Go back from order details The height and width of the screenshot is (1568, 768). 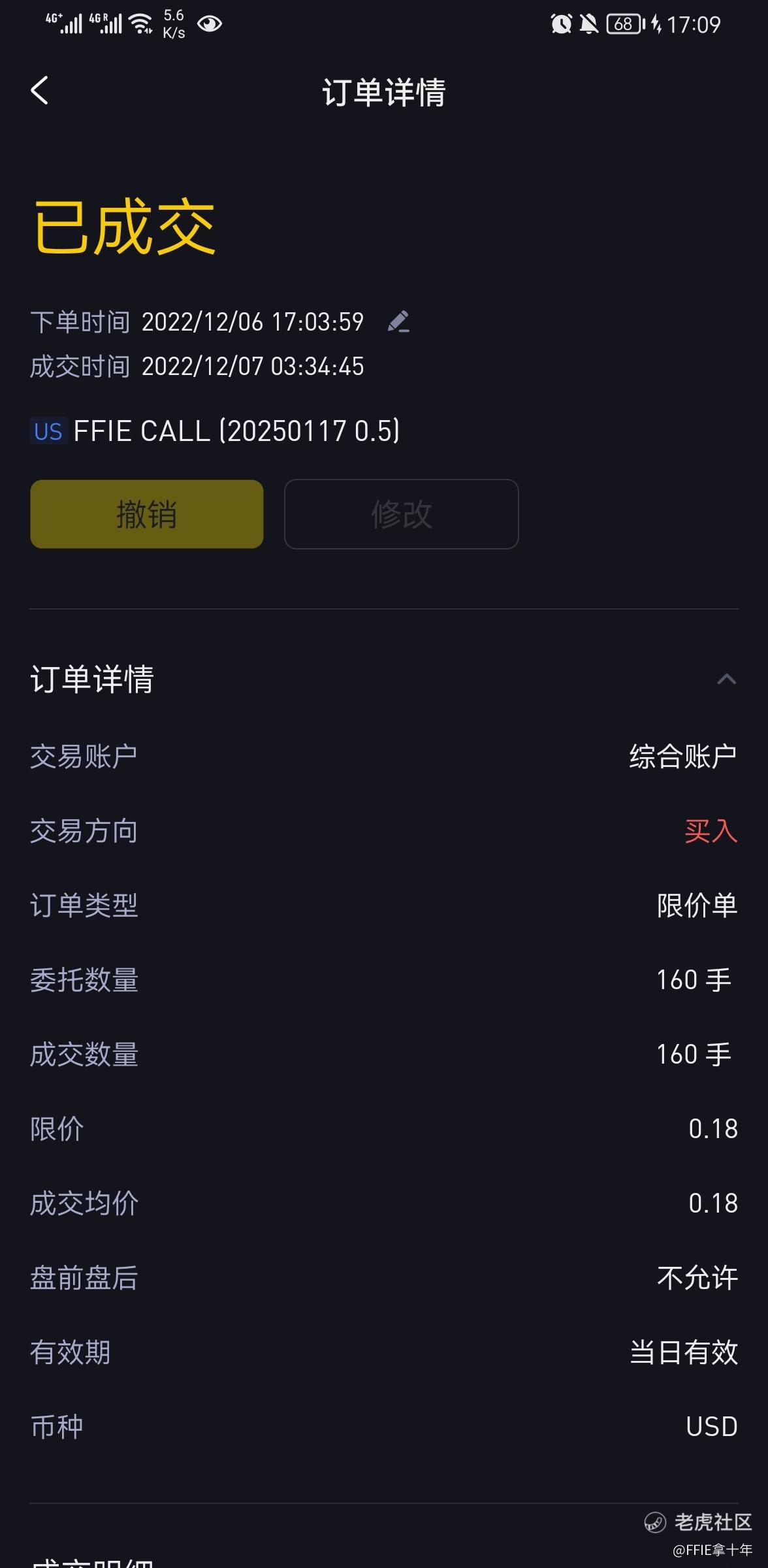point(40,90)
